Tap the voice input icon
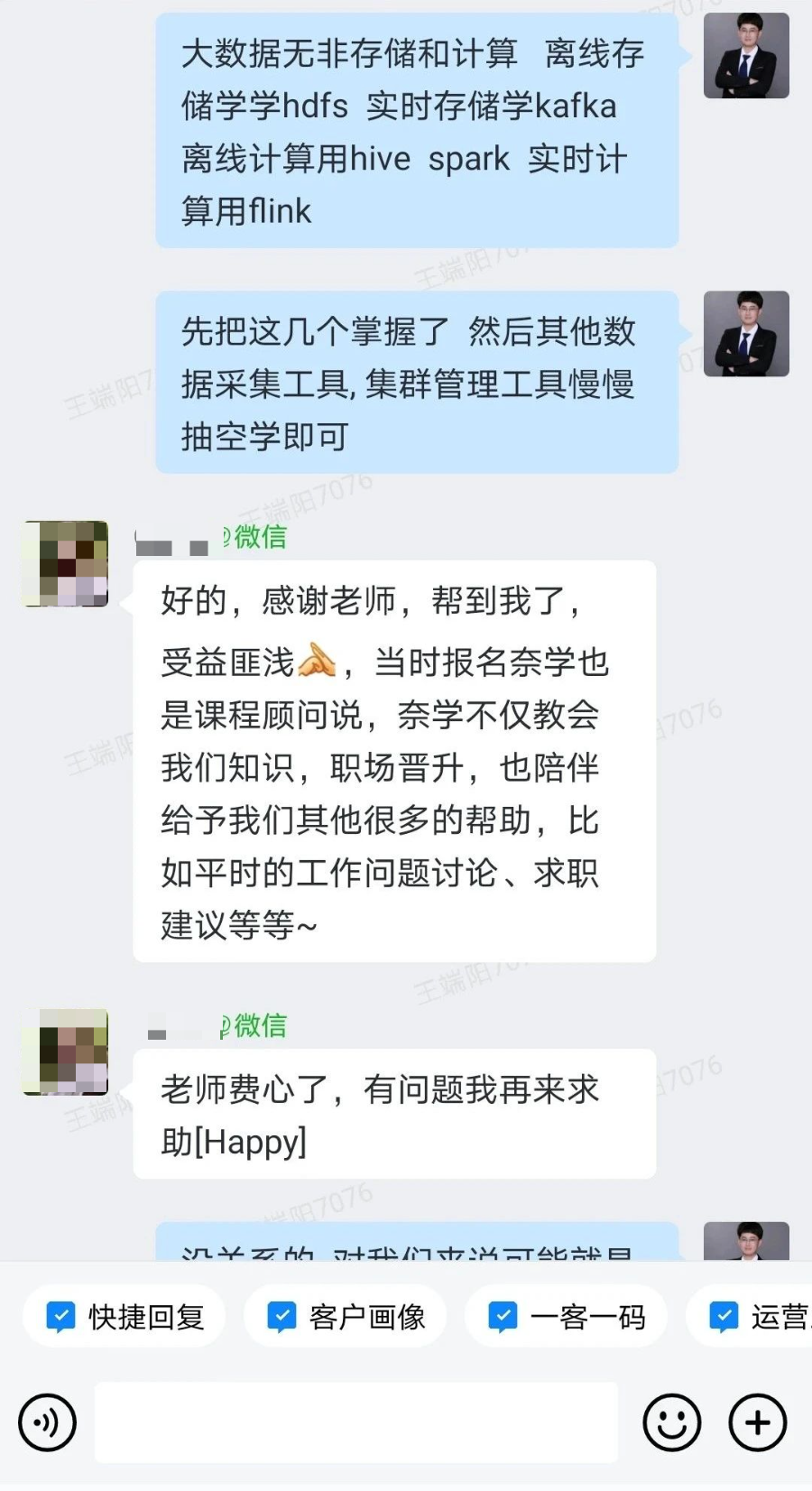The height and width of the screenshot is (1491, 812). tap(47, 1422)
